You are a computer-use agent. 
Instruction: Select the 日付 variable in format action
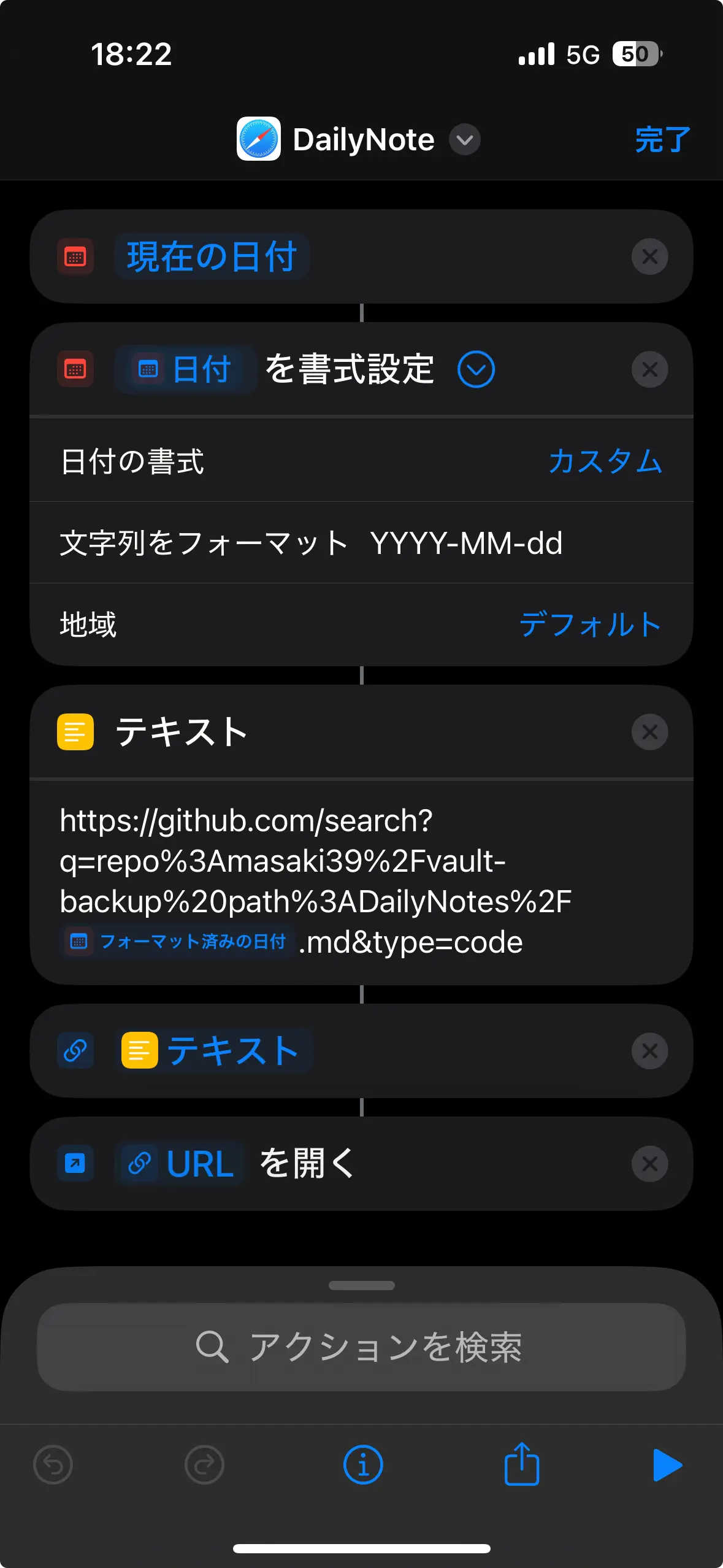(x=186, y=369)
